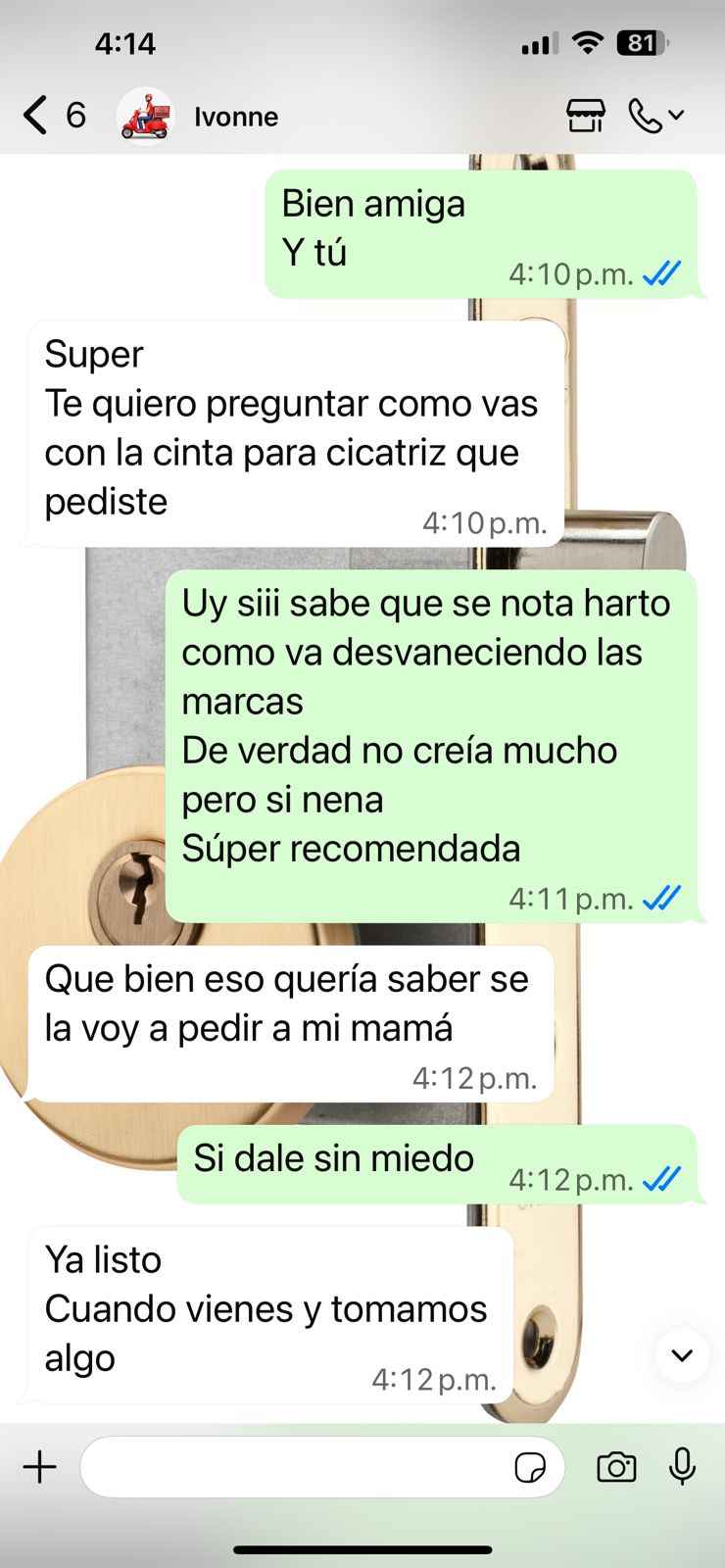Screen dimensions: 725x1568
Task: Jump to the latest messages arrow
Action: coord(682,1355)
